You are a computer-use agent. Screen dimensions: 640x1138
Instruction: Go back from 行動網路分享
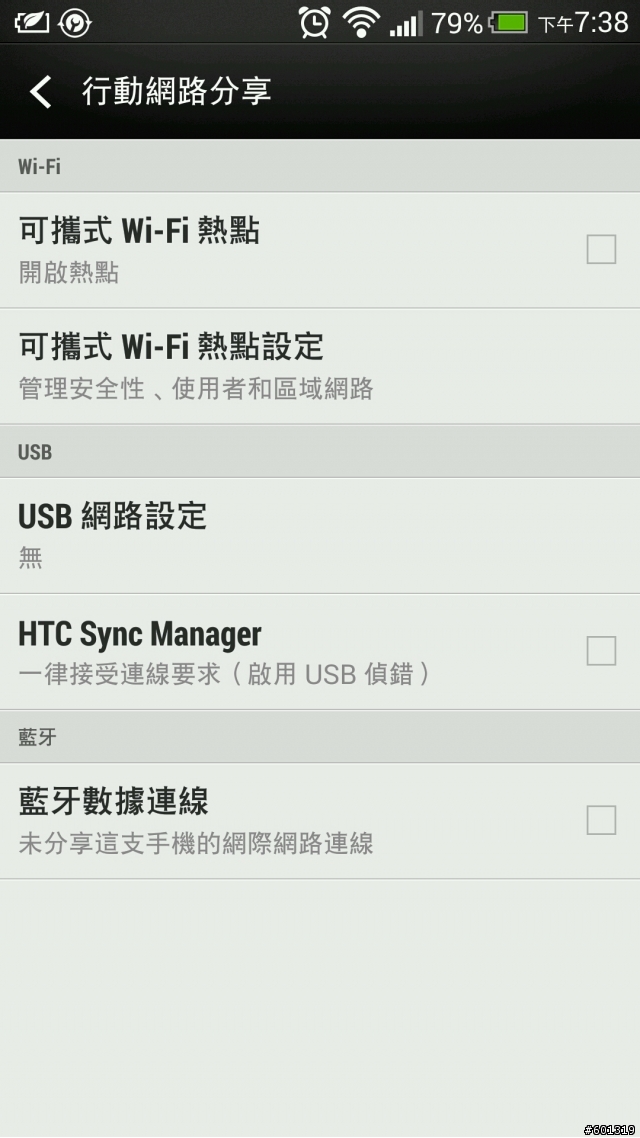point(41,92)
